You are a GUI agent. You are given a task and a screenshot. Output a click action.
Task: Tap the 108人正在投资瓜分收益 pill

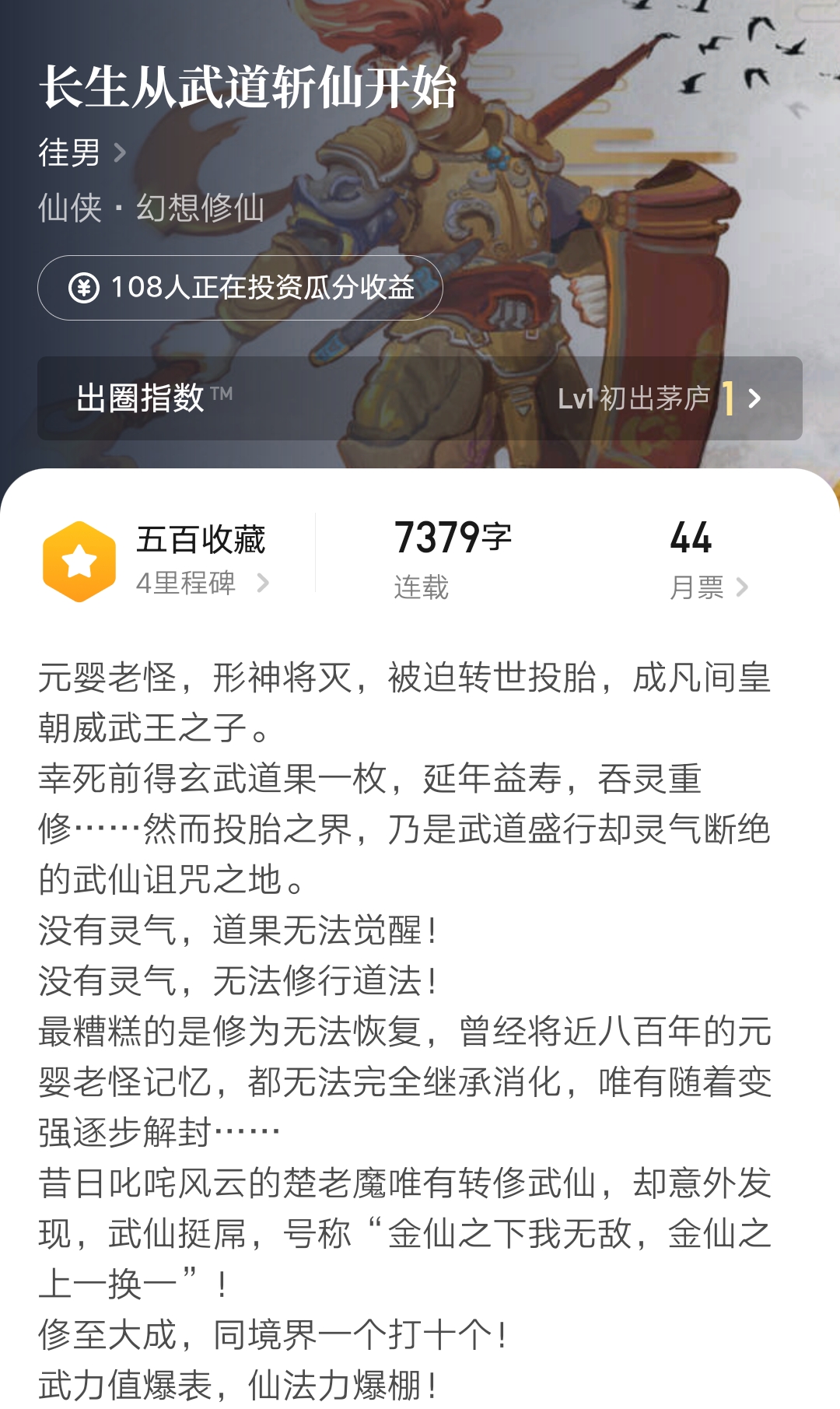tap(240, 288)
